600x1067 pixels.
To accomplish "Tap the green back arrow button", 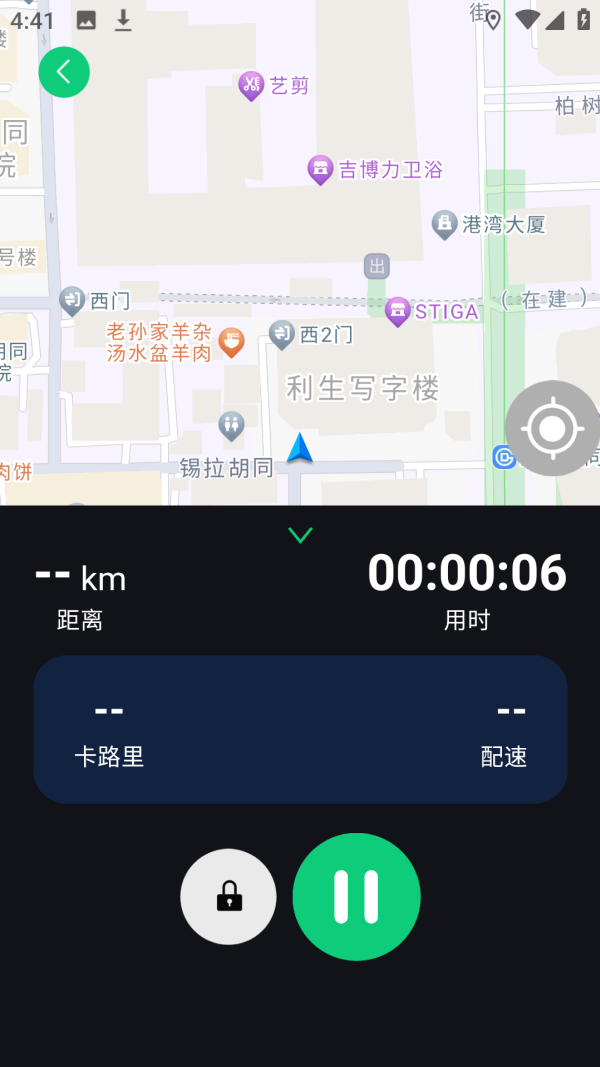I will click(64, 72).
